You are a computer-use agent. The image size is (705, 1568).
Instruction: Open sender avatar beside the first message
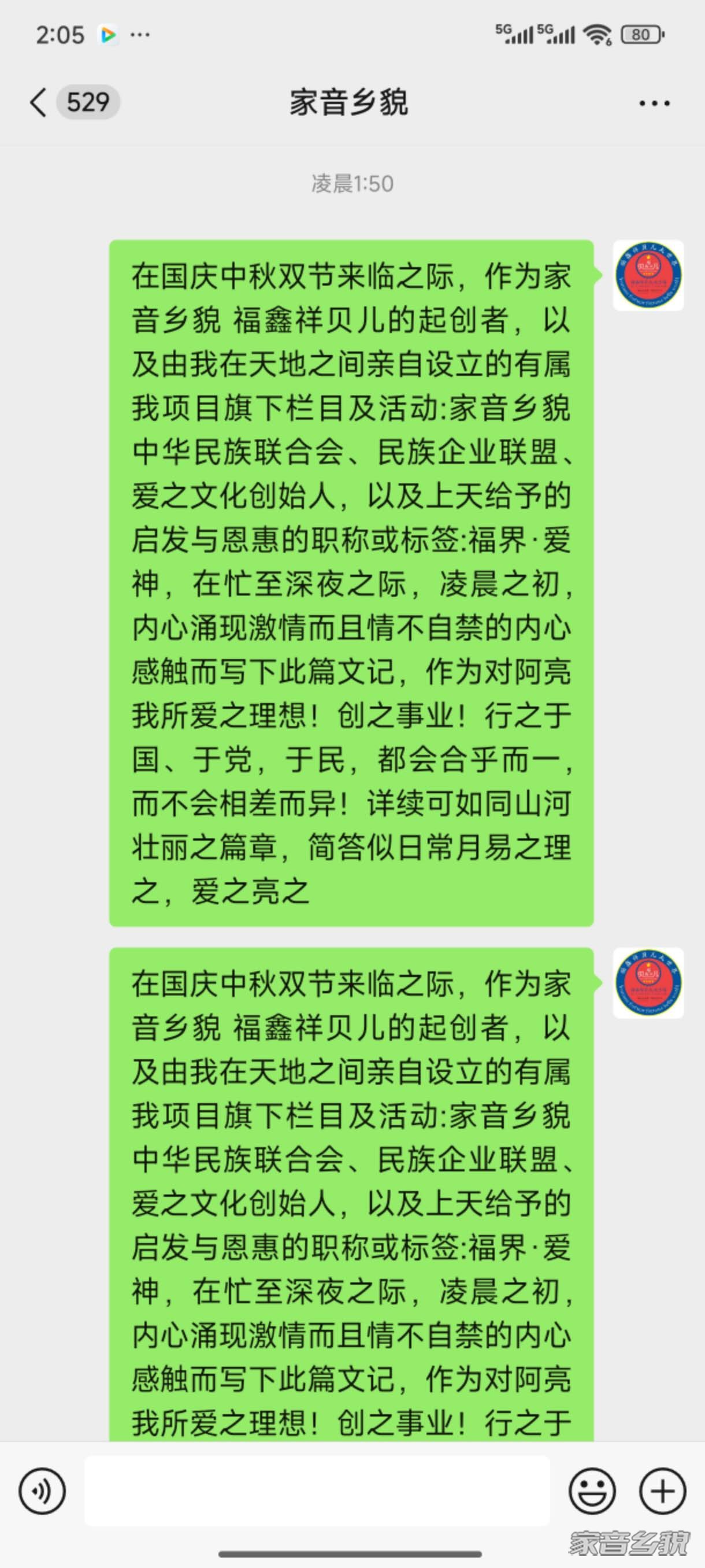click(648, 276)
